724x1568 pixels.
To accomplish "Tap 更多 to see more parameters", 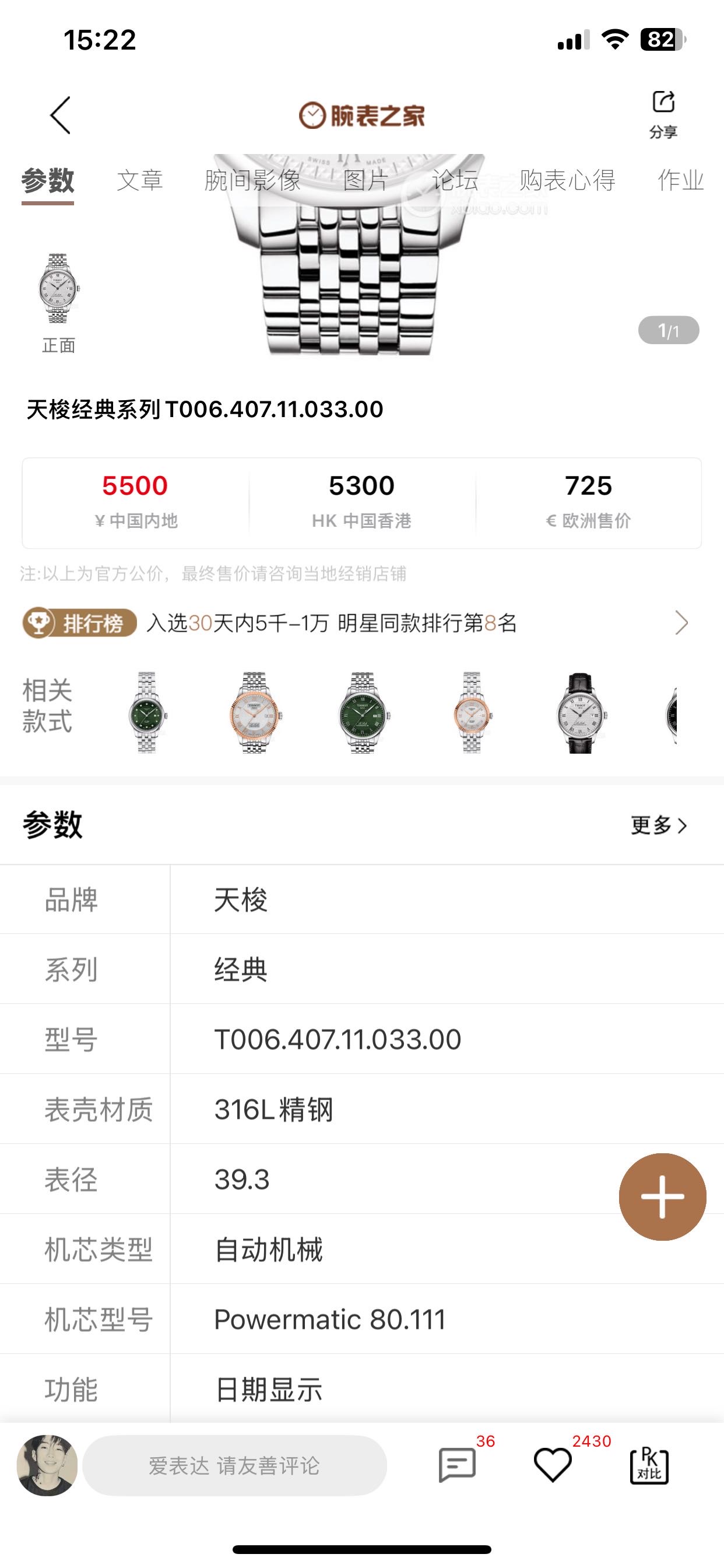I will tap(658, 825).
